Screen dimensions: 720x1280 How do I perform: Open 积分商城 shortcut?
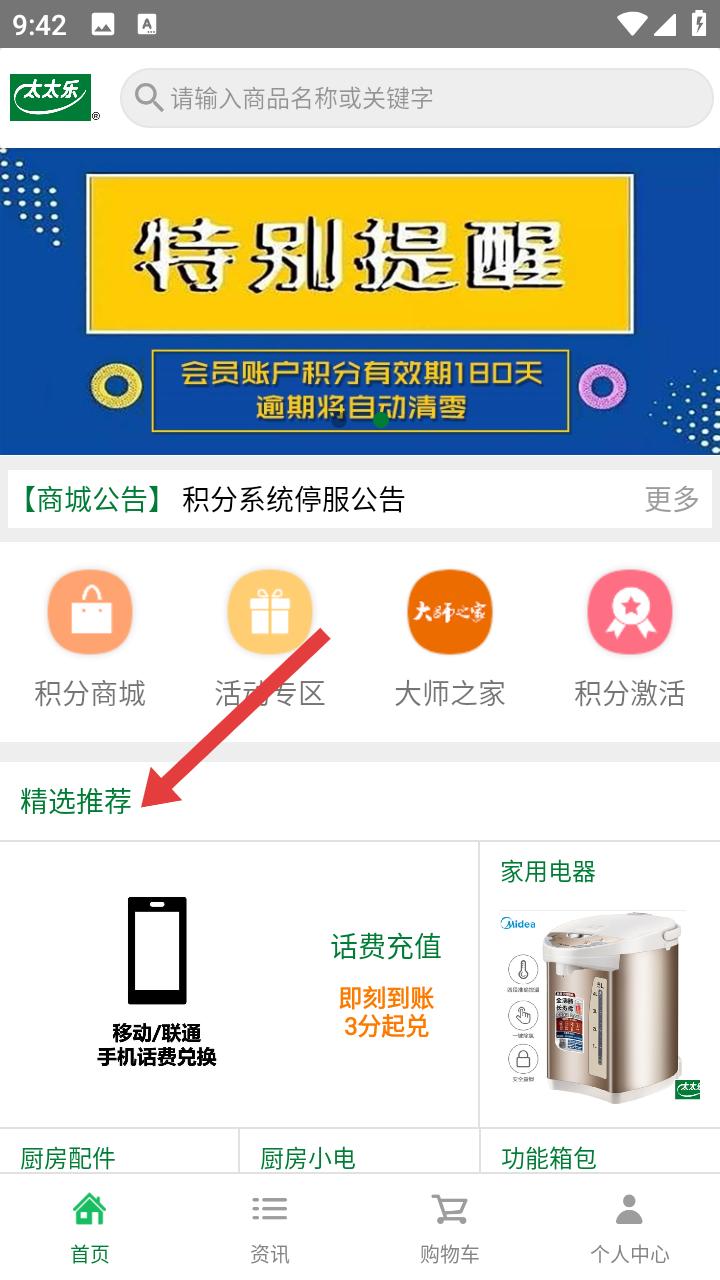click(x=90, y=639)
